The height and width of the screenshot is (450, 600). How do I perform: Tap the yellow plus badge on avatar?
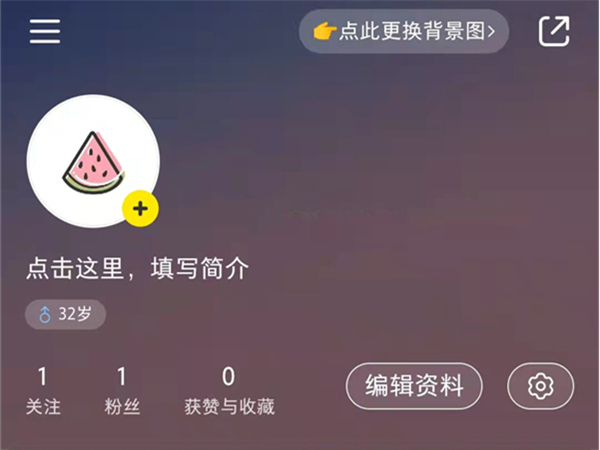[x=141, y=209]
